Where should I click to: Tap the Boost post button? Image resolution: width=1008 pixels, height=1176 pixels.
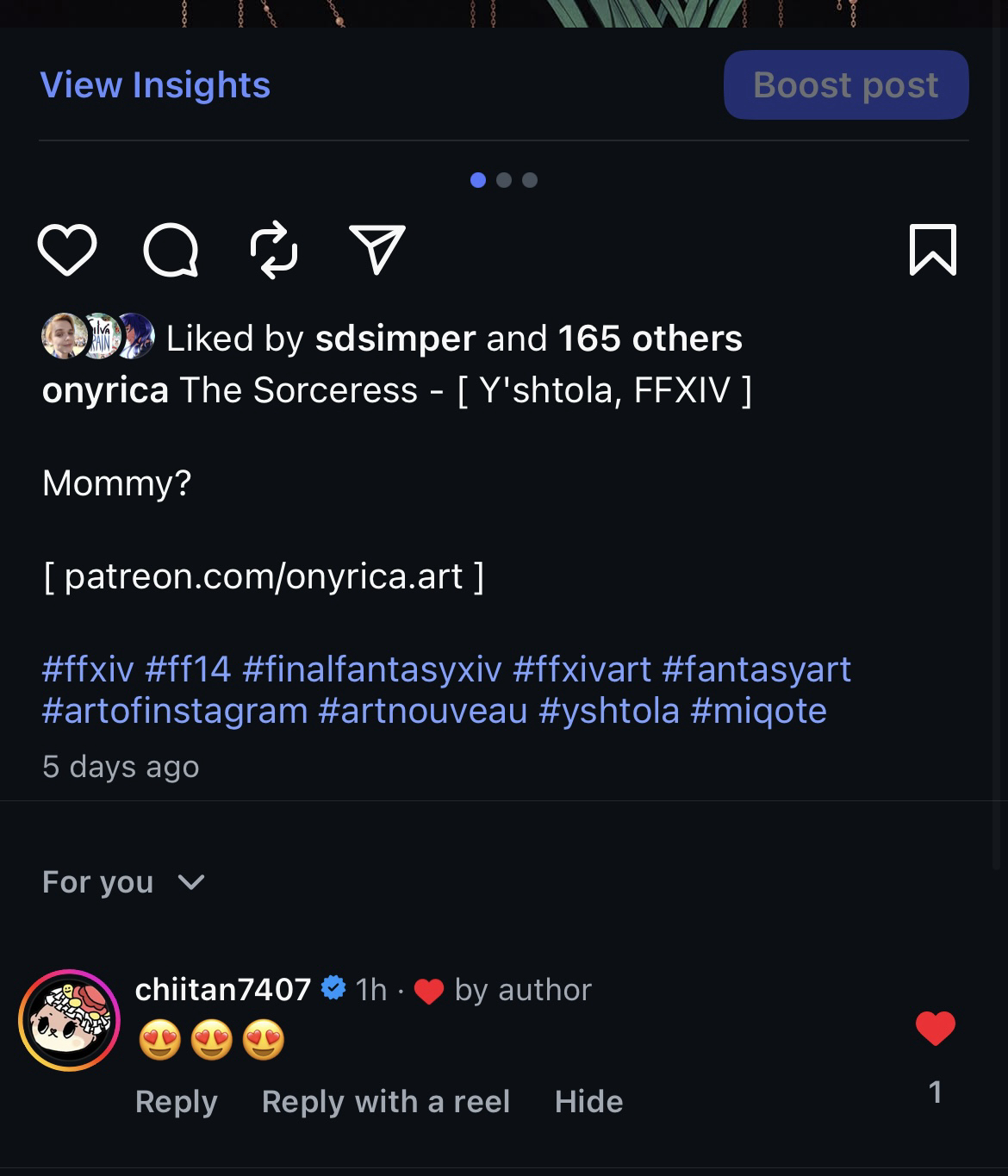click(845, 85)
